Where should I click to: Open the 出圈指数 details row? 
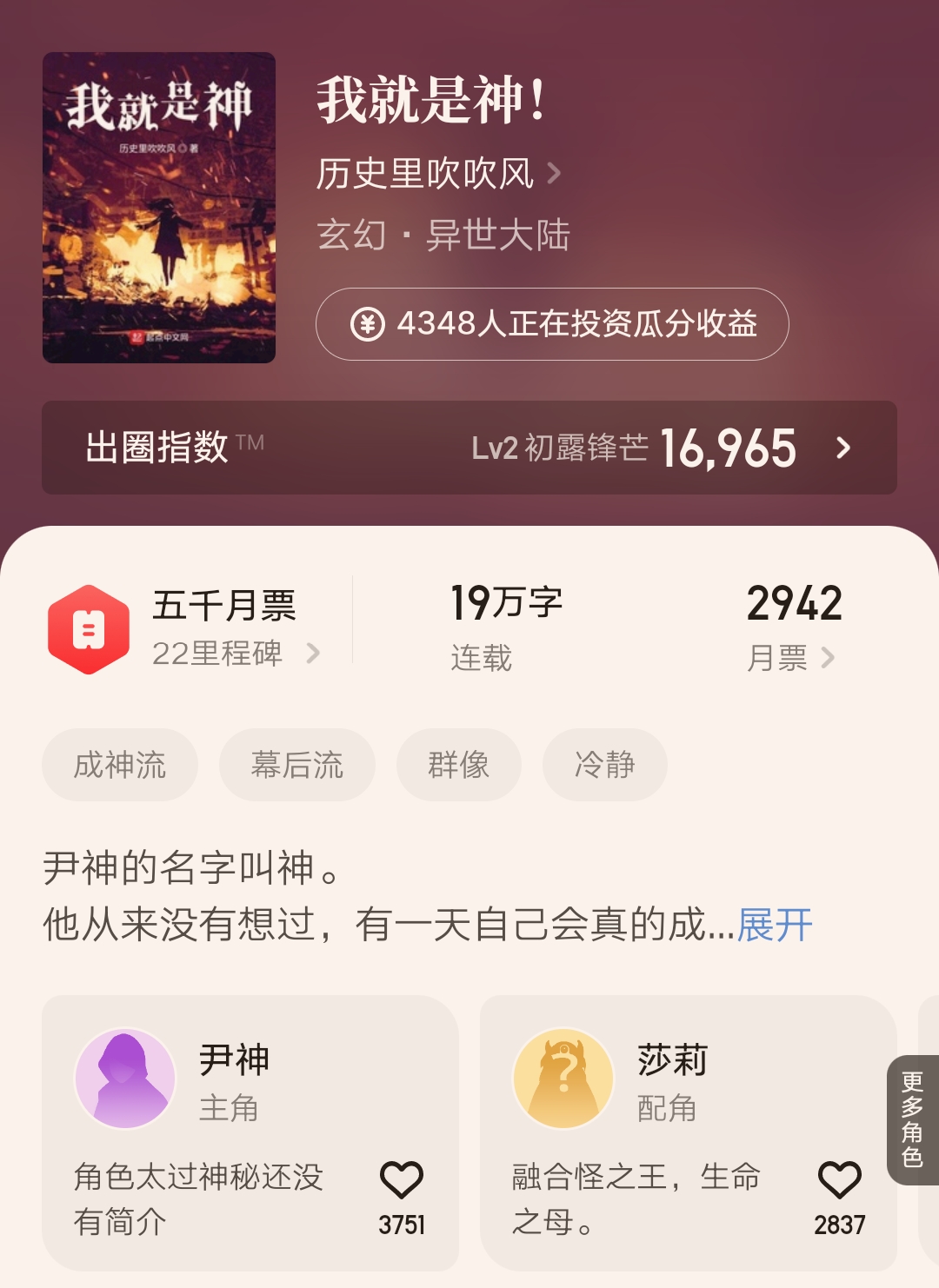pyautogui.click(x=469, y=448)
